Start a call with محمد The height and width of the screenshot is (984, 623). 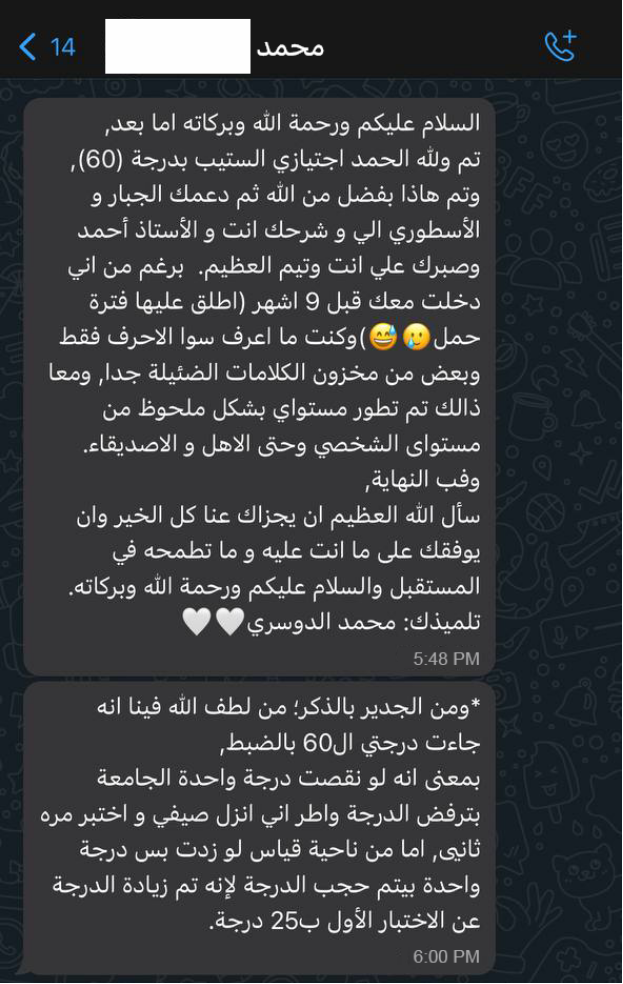(x=560, y=46)
